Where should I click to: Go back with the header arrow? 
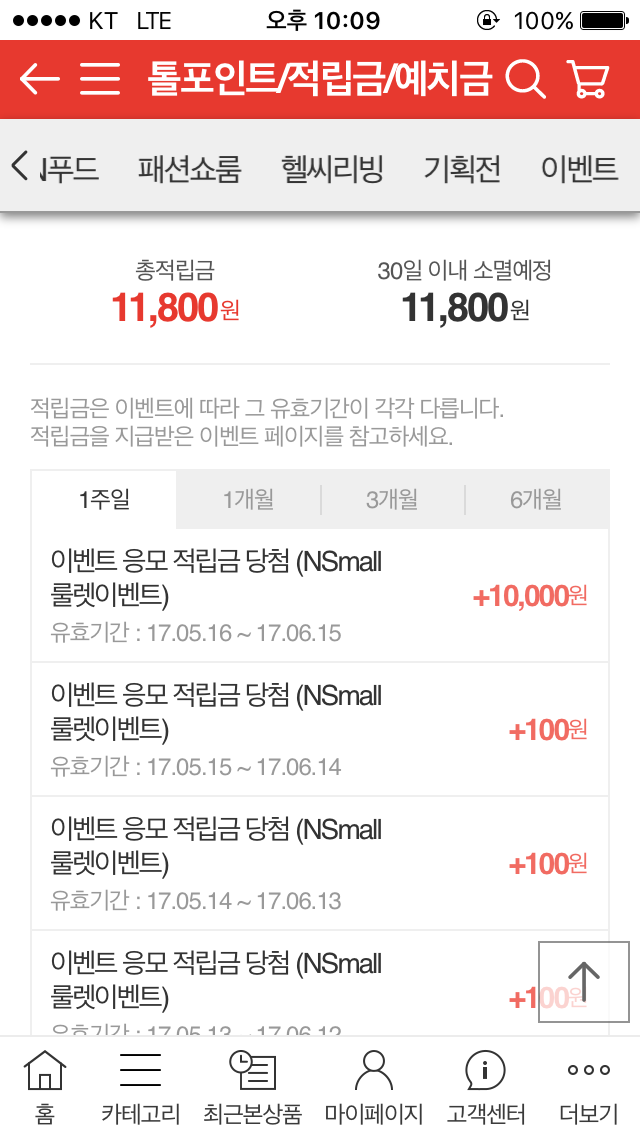point(39,78)
